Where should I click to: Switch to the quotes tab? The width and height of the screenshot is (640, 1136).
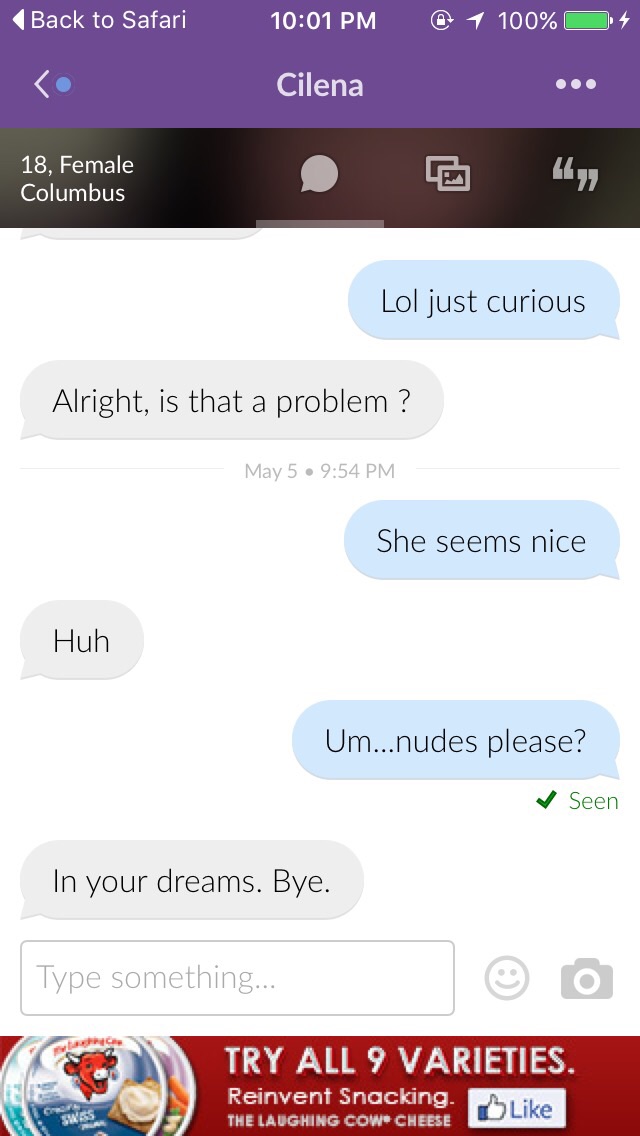(x=575, y=175)
